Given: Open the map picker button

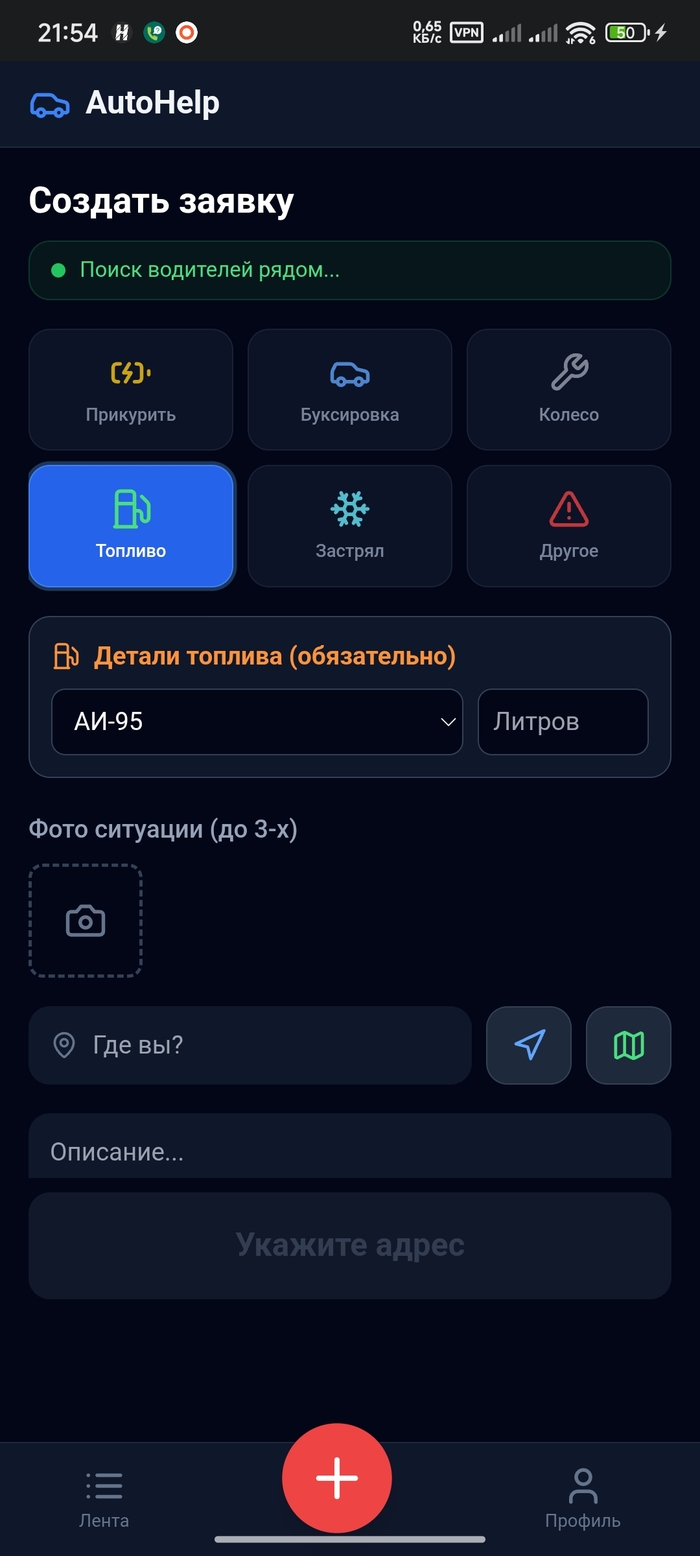Looking at the screenshot, I should (628, 1045).
